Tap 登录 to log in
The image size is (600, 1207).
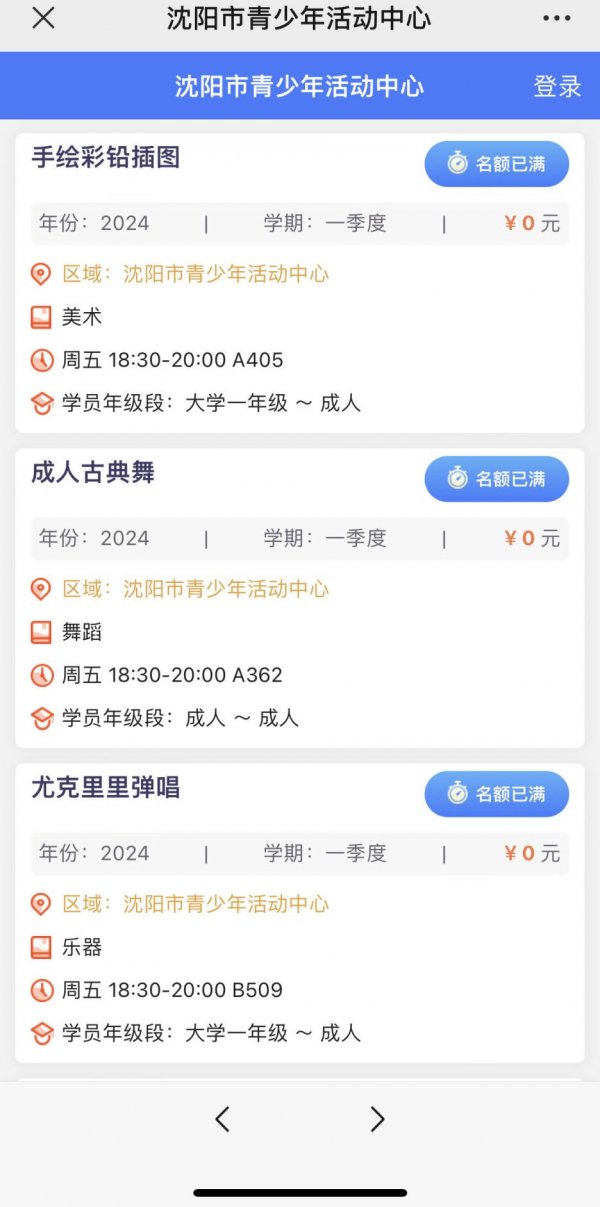[x=557, y=86]
